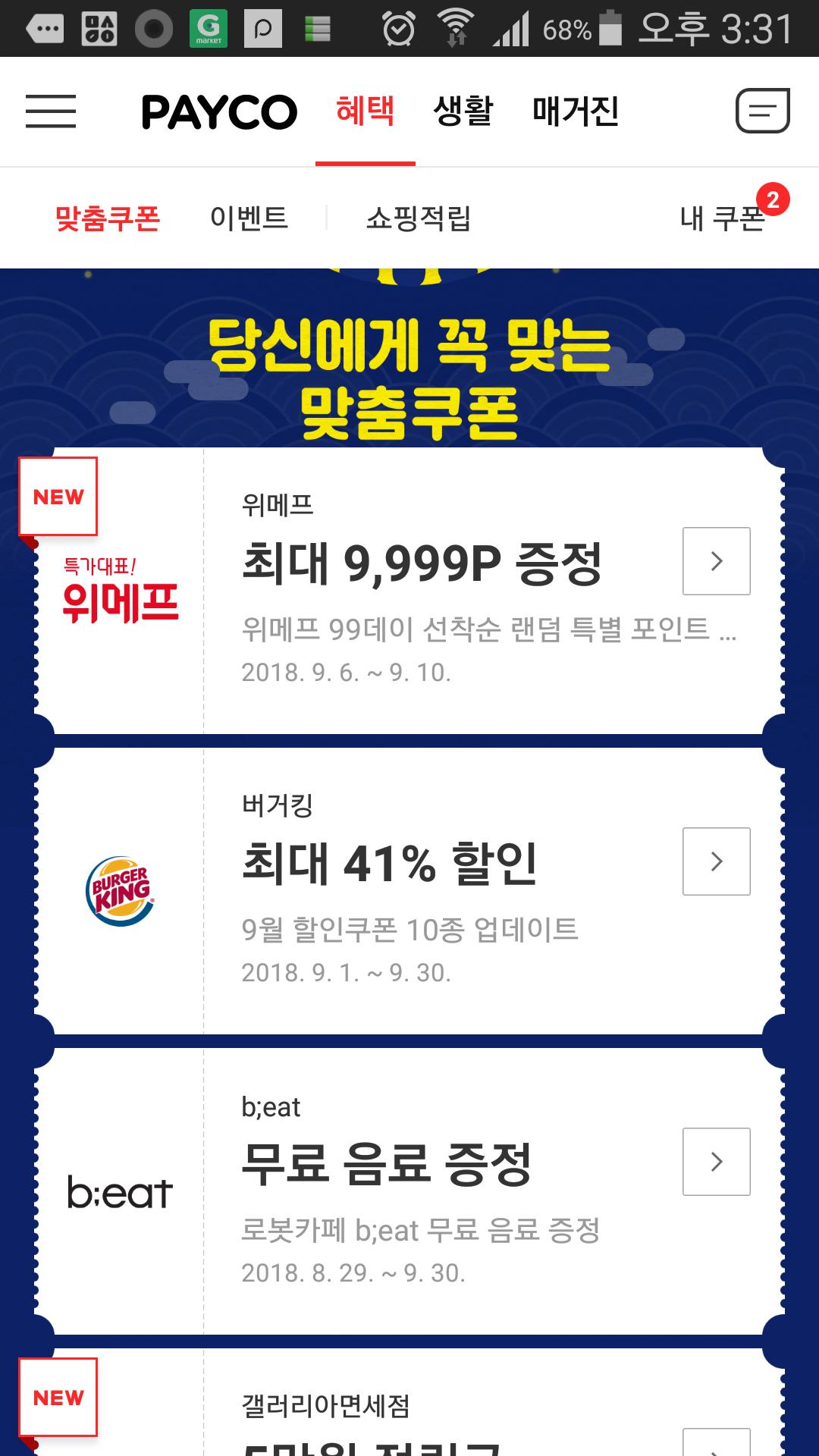This screenshot has height=1456, width=819.
Task: Tap the arrow button on the 버거킹 coupon
Action: 716,861
